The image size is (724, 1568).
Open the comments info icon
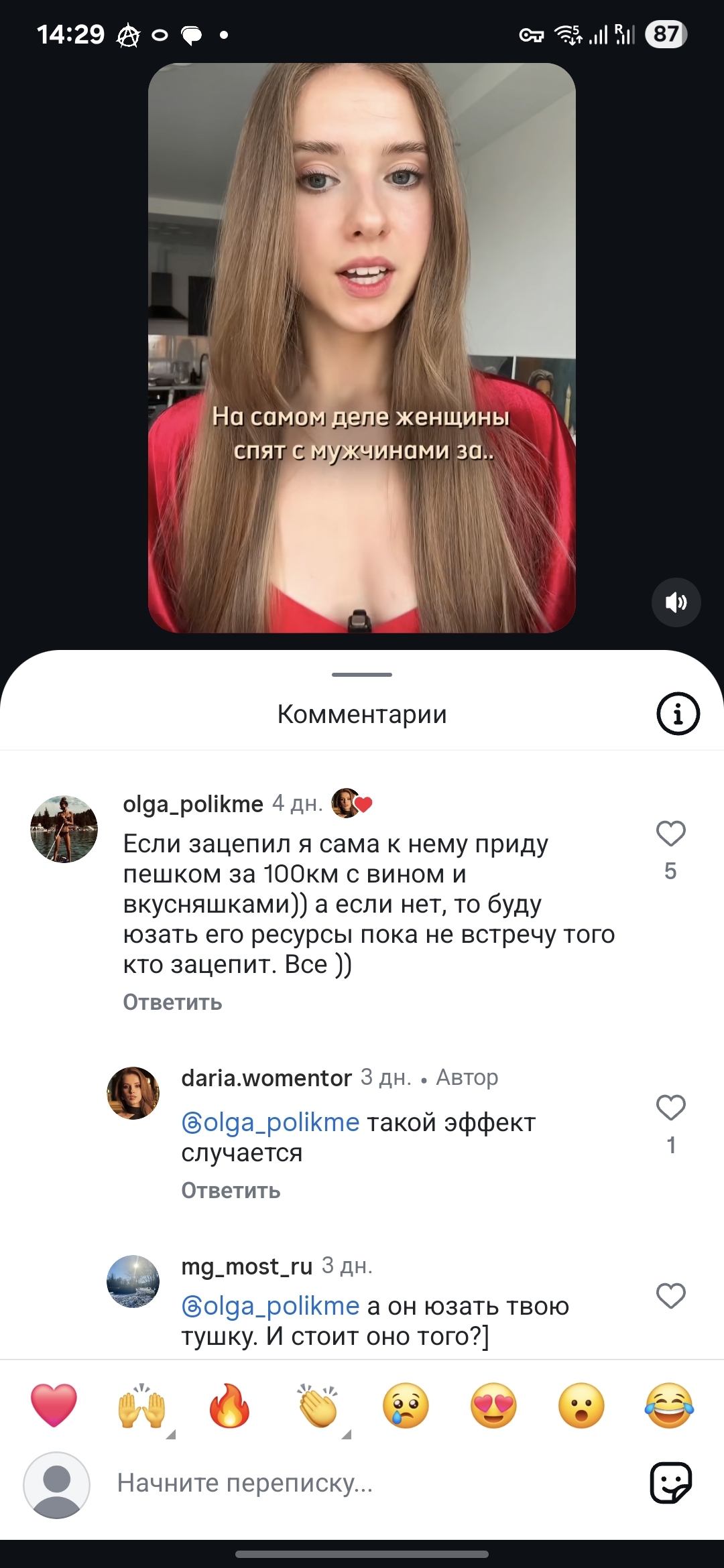677,714
